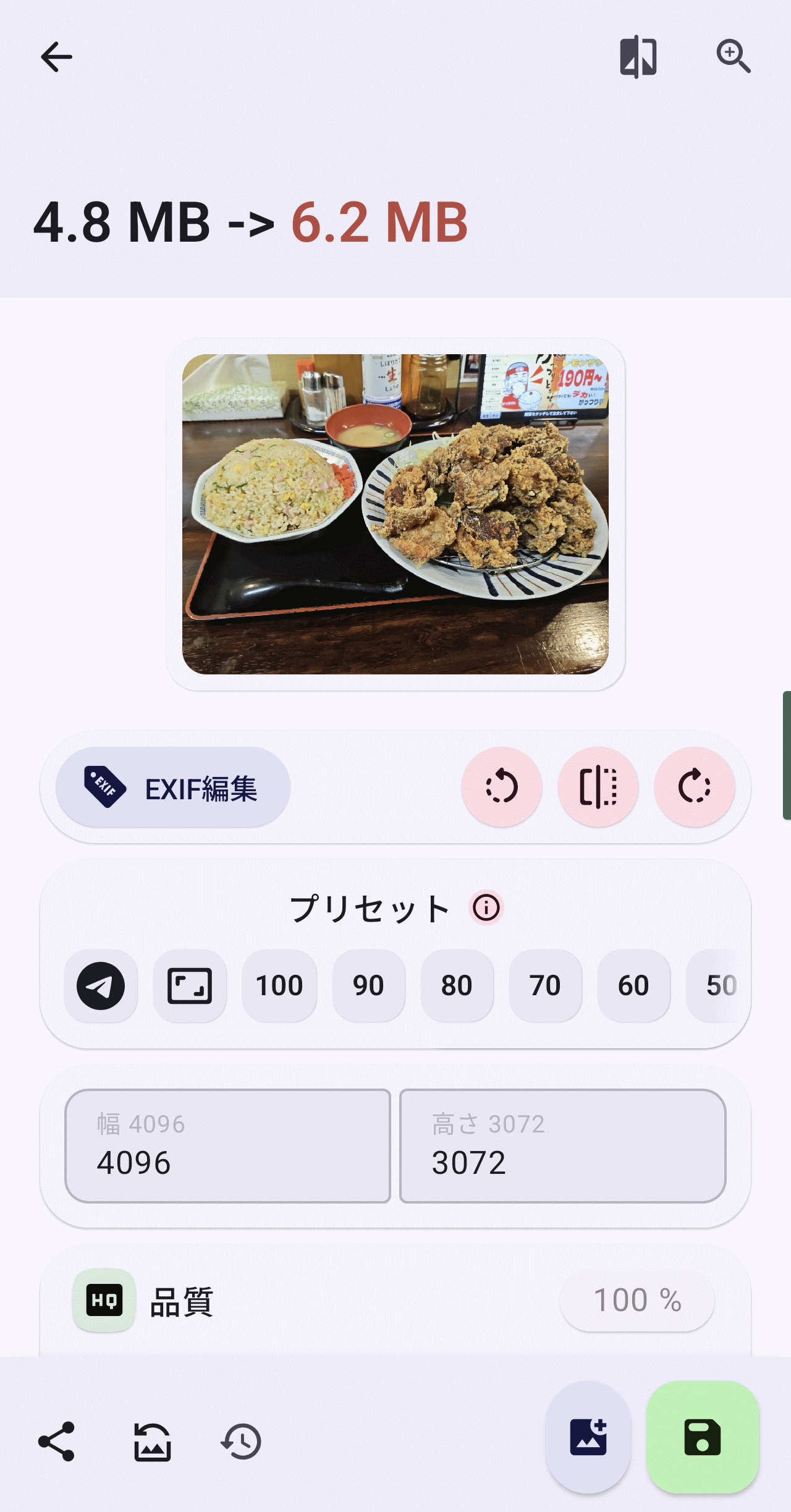Show info about プリセット
The height and width of the screenshot is (1512, 791).
(486, 908)
